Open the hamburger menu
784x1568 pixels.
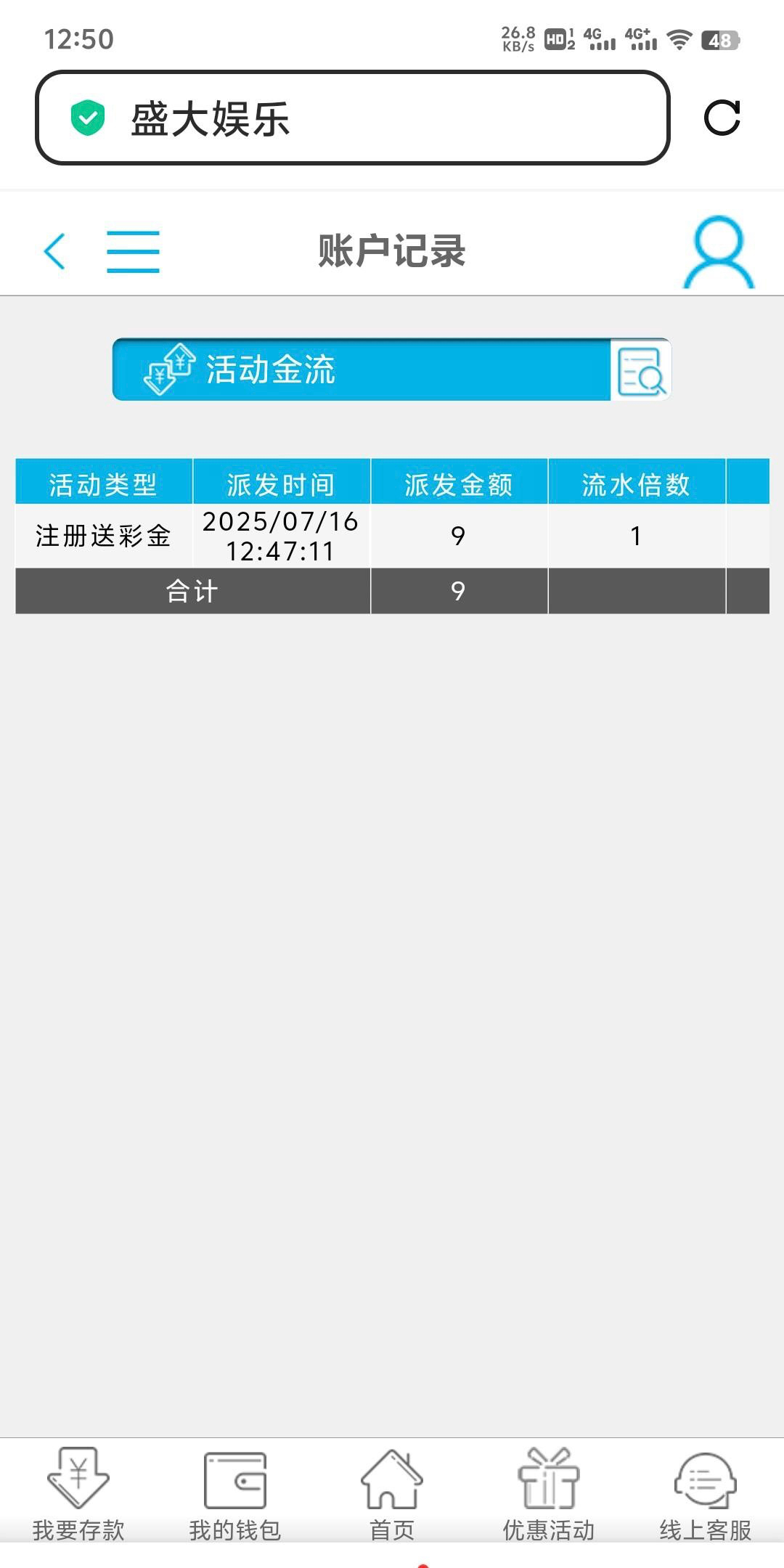click(x=133, y=251)
